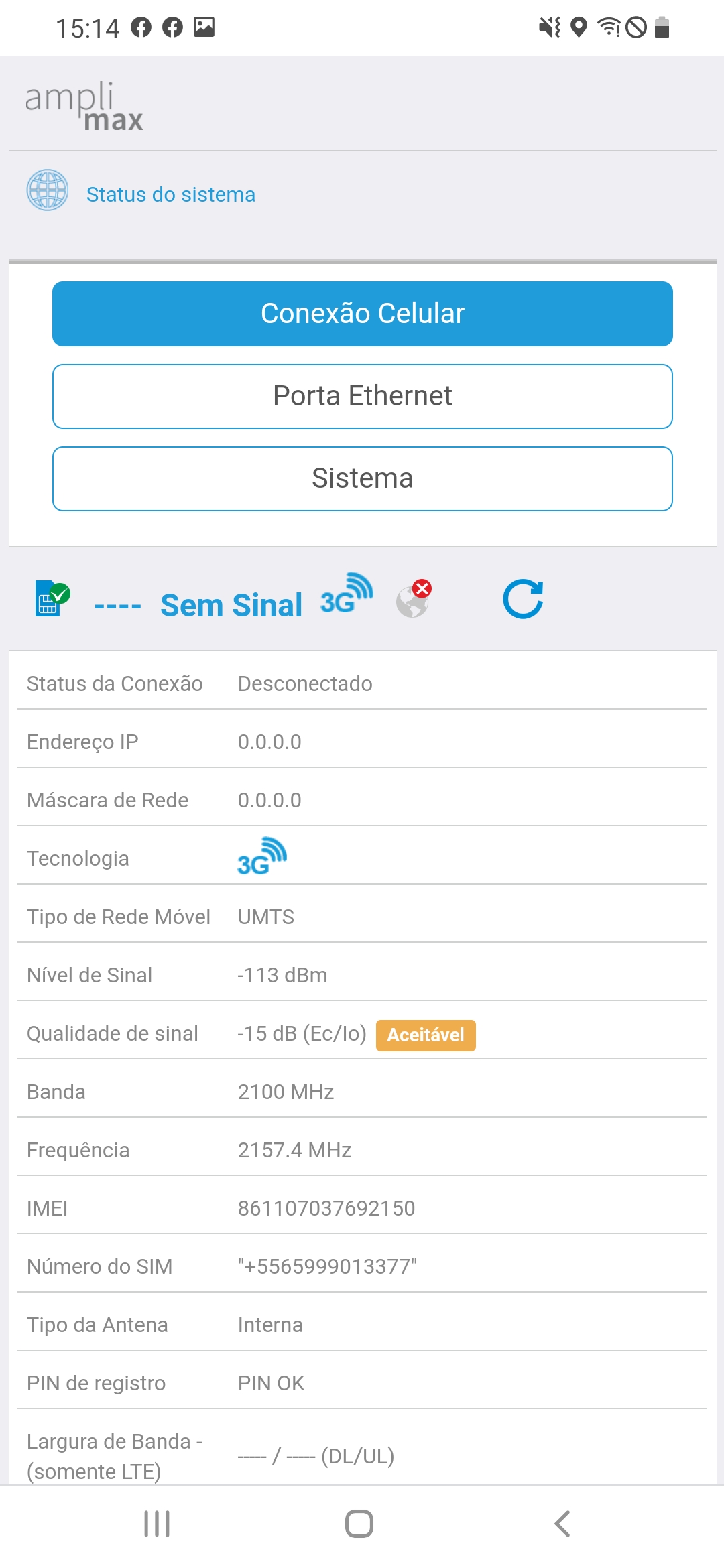
Task: Refresh the cellular connection status
Action: [x=523, y=599]
